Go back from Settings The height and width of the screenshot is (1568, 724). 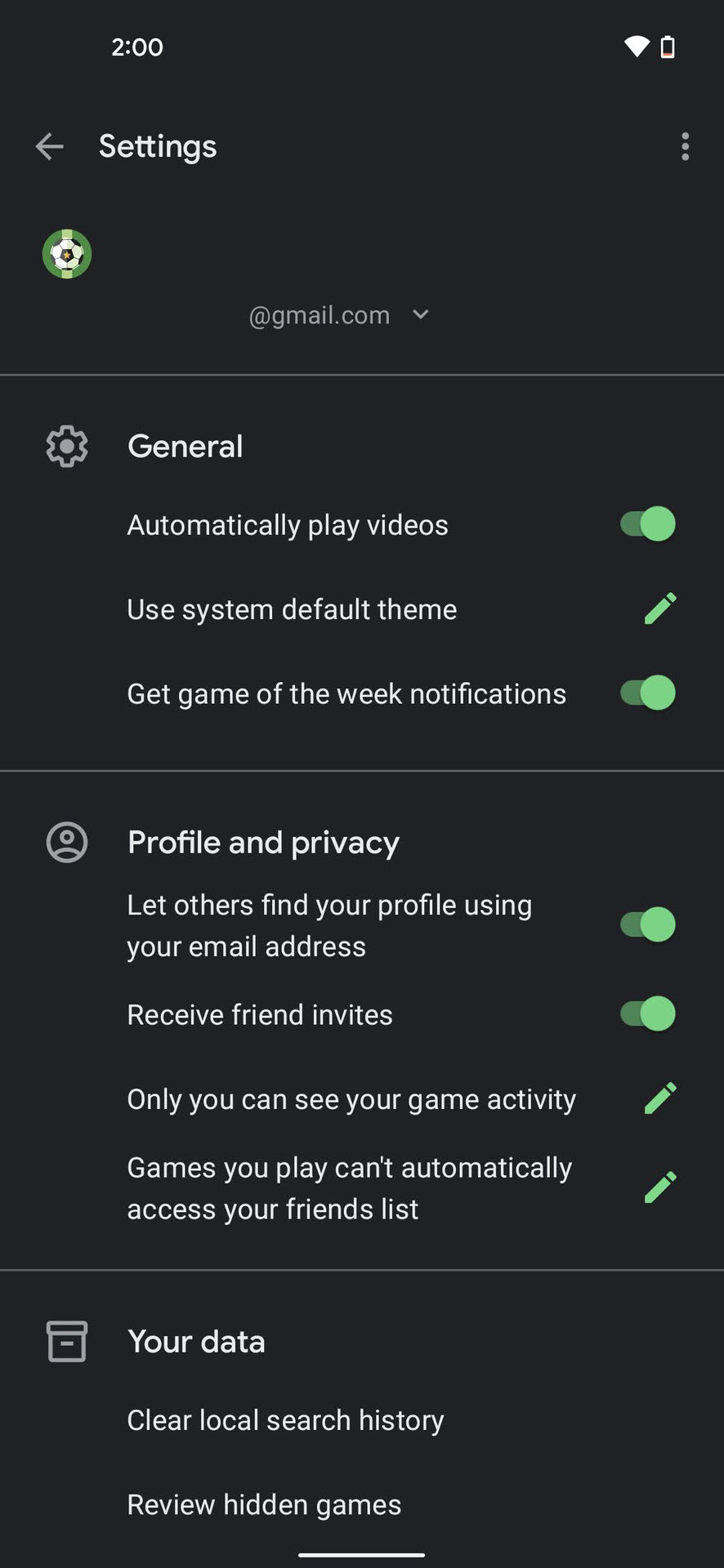[50, 147]
